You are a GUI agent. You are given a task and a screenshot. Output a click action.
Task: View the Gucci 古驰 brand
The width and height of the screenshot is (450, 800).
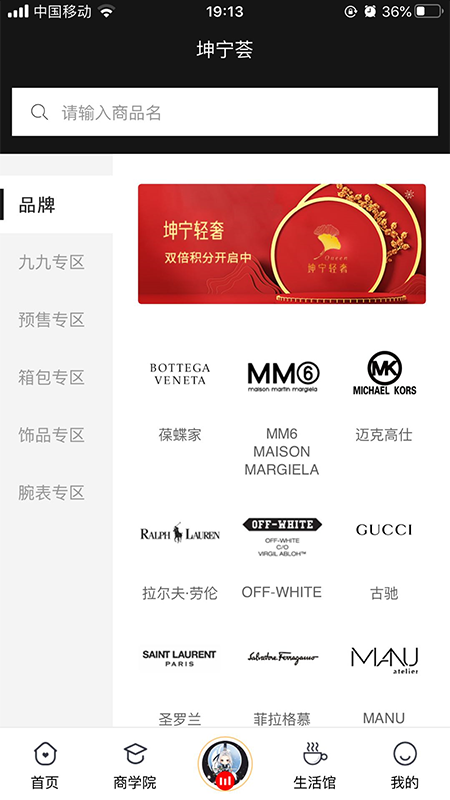[384, 559]
